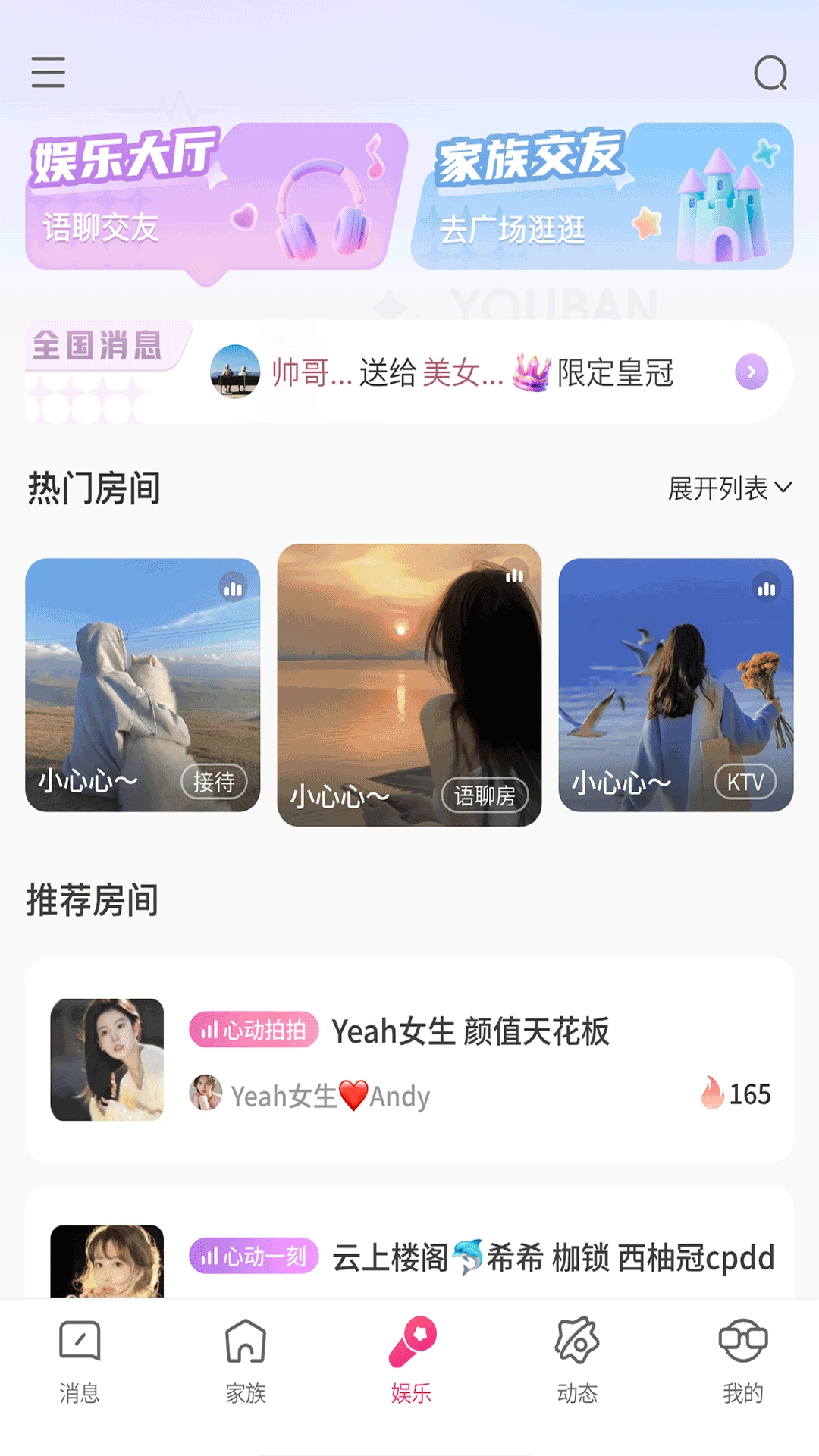Open the Yeah女生 颜值天花板 room
The image size is (819, 1456).
pos(409,1059)
